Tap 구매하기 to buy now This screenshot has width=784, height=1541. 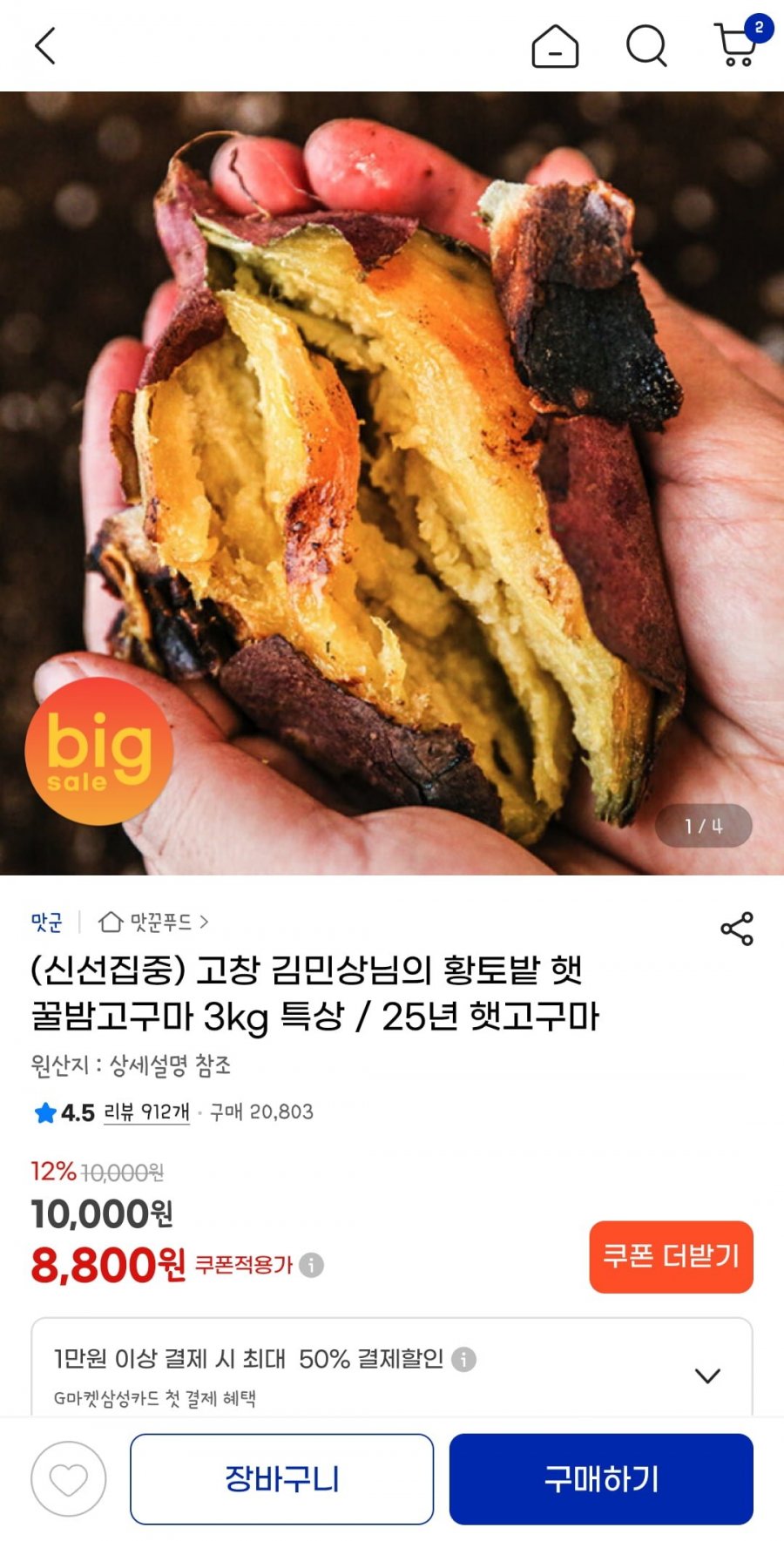pos(601,1478)
